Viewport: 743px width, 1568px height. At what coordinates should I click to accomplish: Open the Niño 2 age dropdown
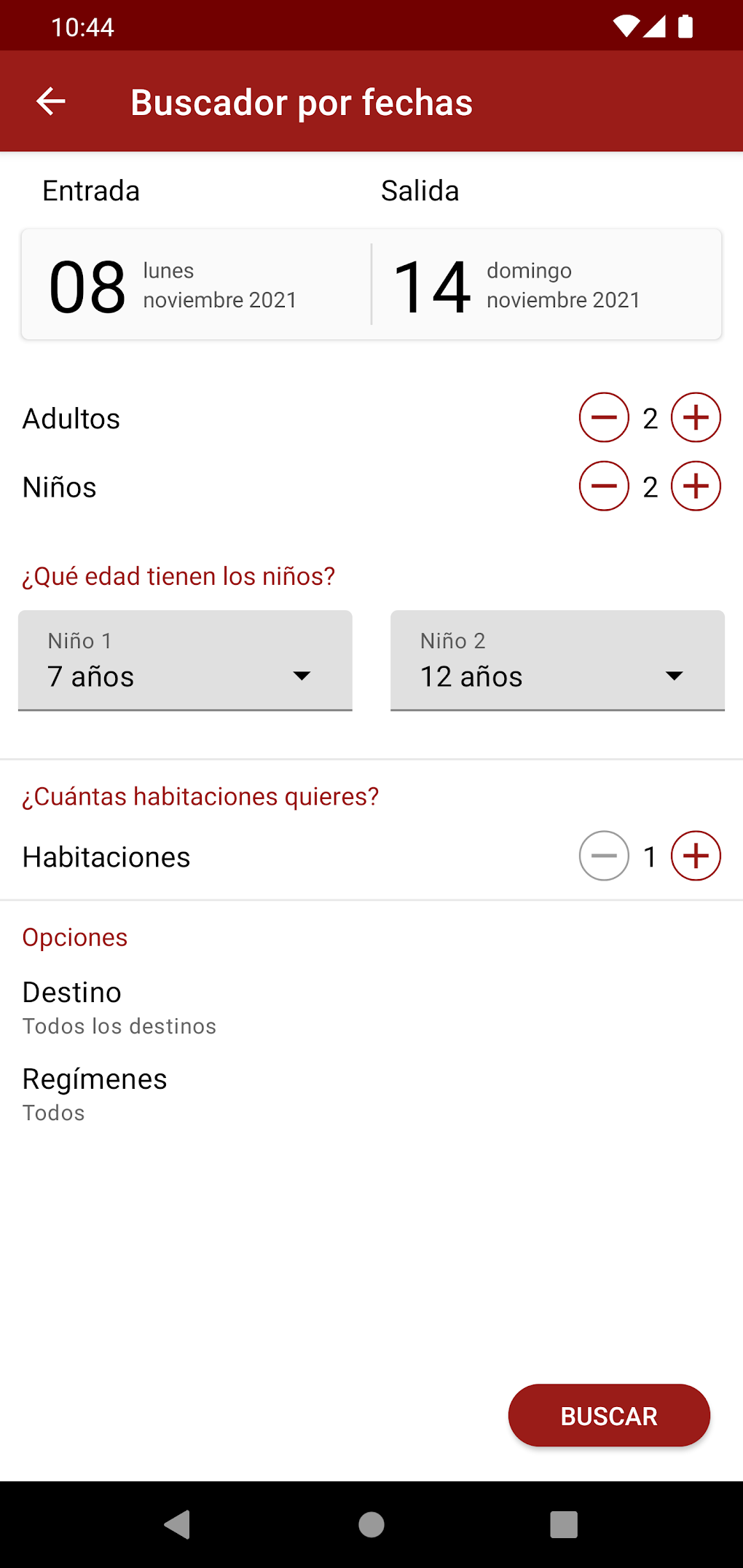(557, 661)
